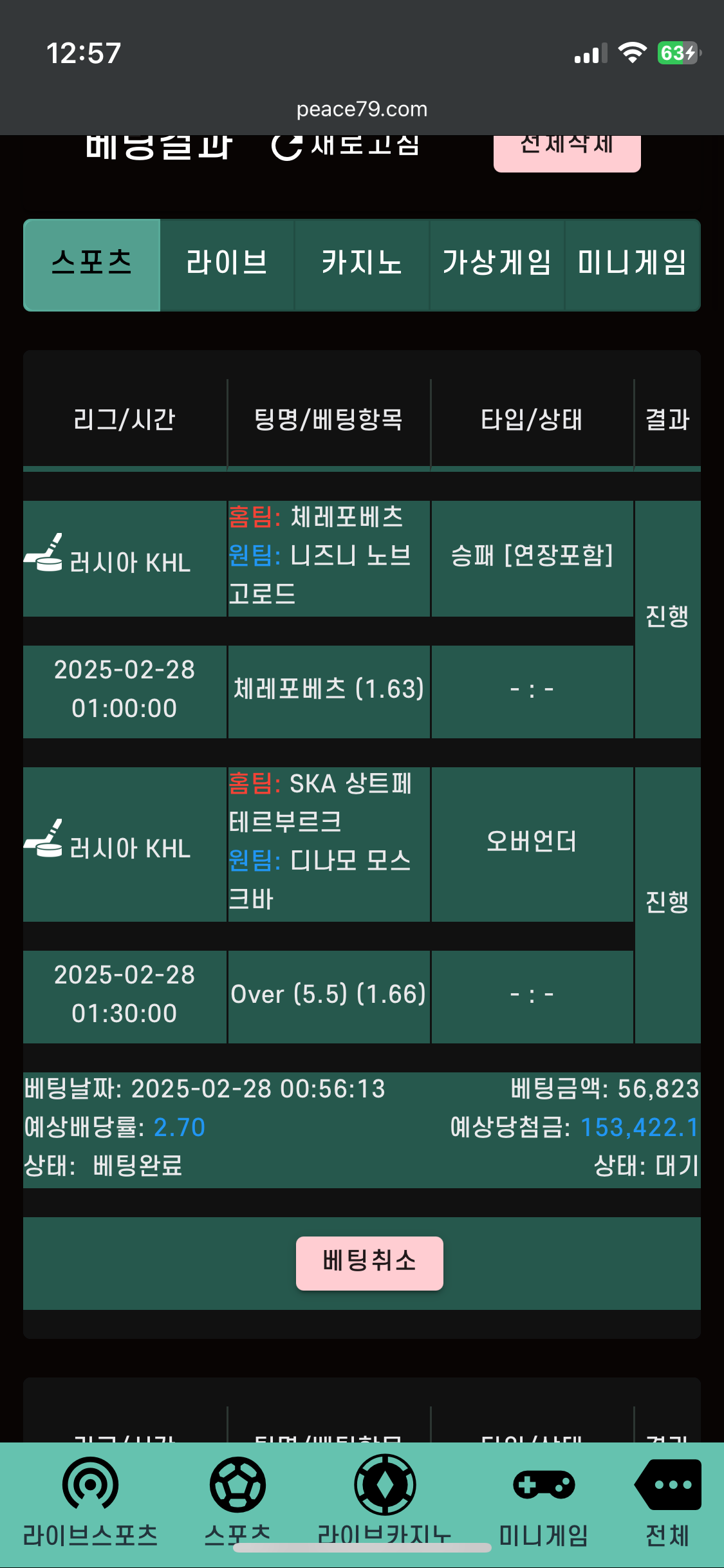Switch to the 카지노 tab
This screenshot has width=724, height=1568.
coord(362,265)
